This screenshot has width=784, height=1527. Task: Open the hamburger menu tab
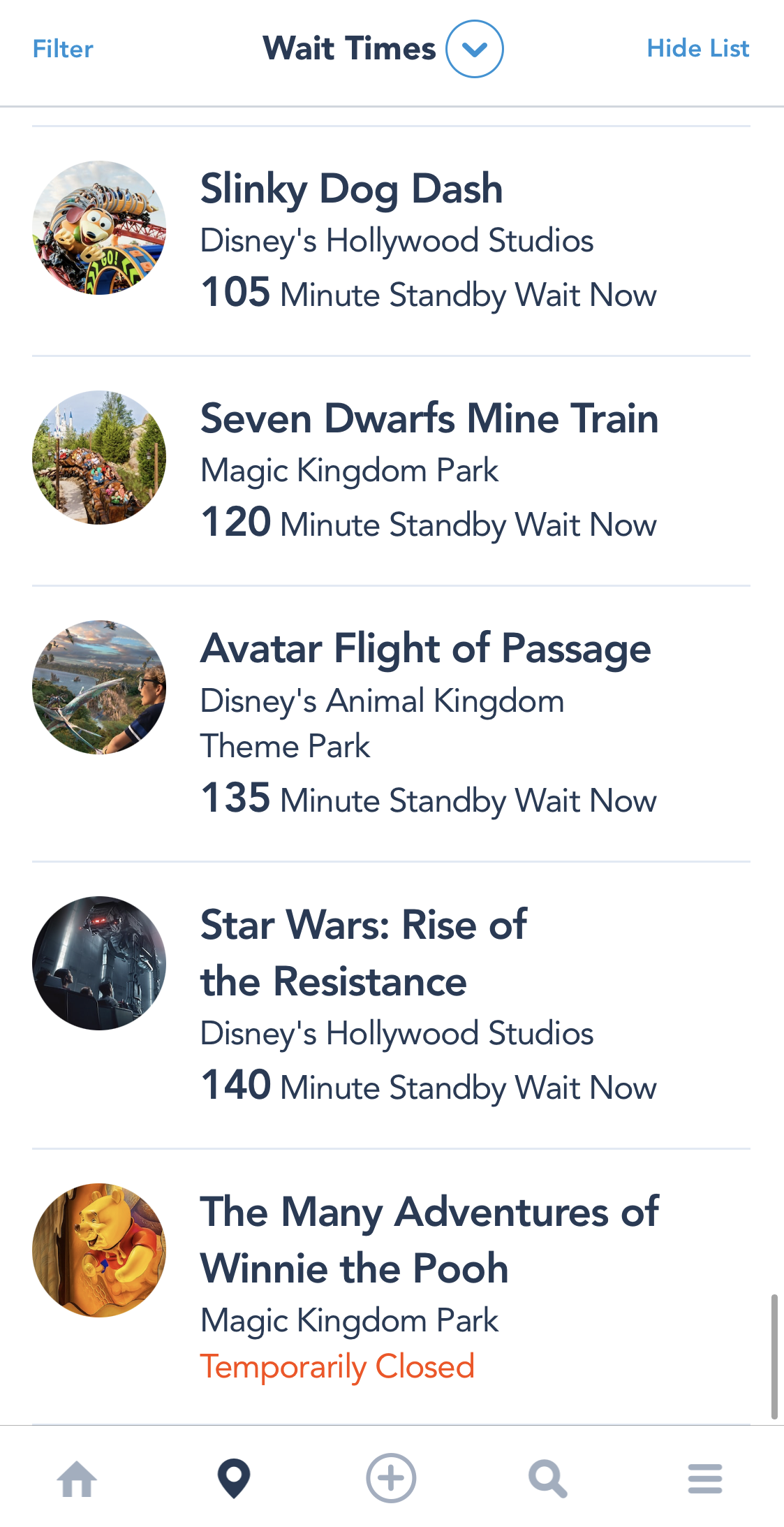pos(704,1479)
